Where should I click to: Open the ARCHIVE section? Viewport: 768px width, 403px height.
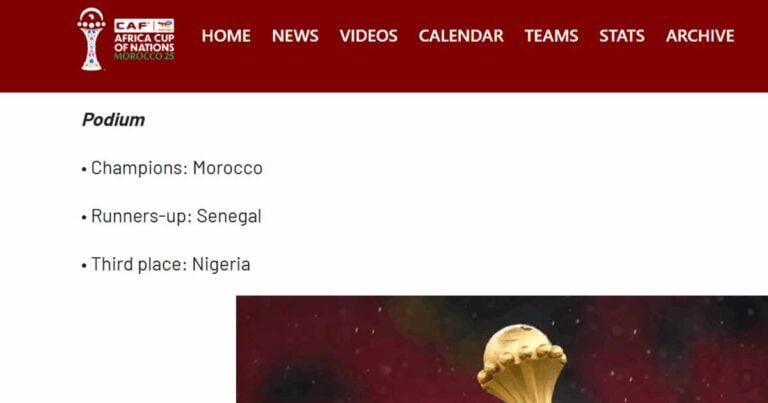tap(700, 36)
